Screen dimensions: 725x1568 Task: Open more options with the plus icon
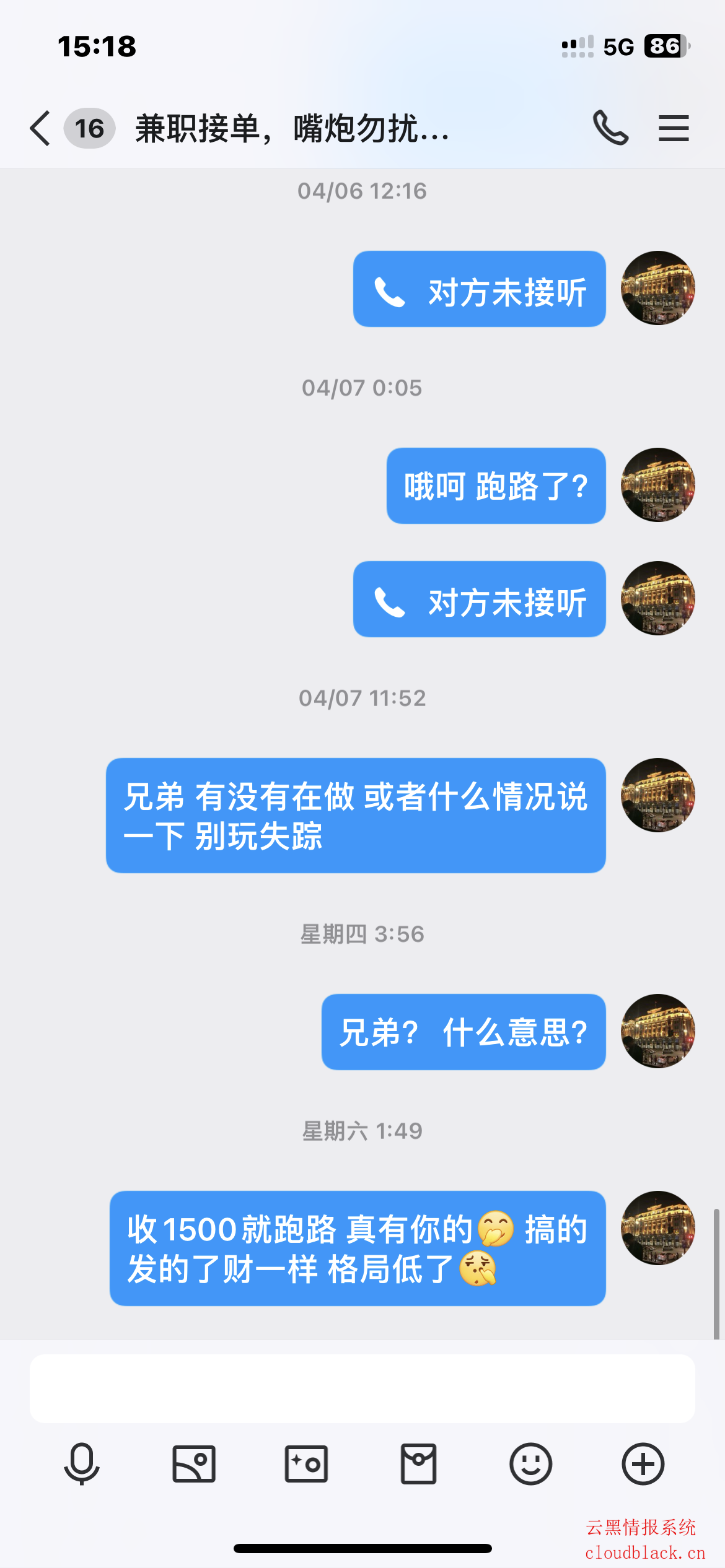click(x=643, y=1464)
